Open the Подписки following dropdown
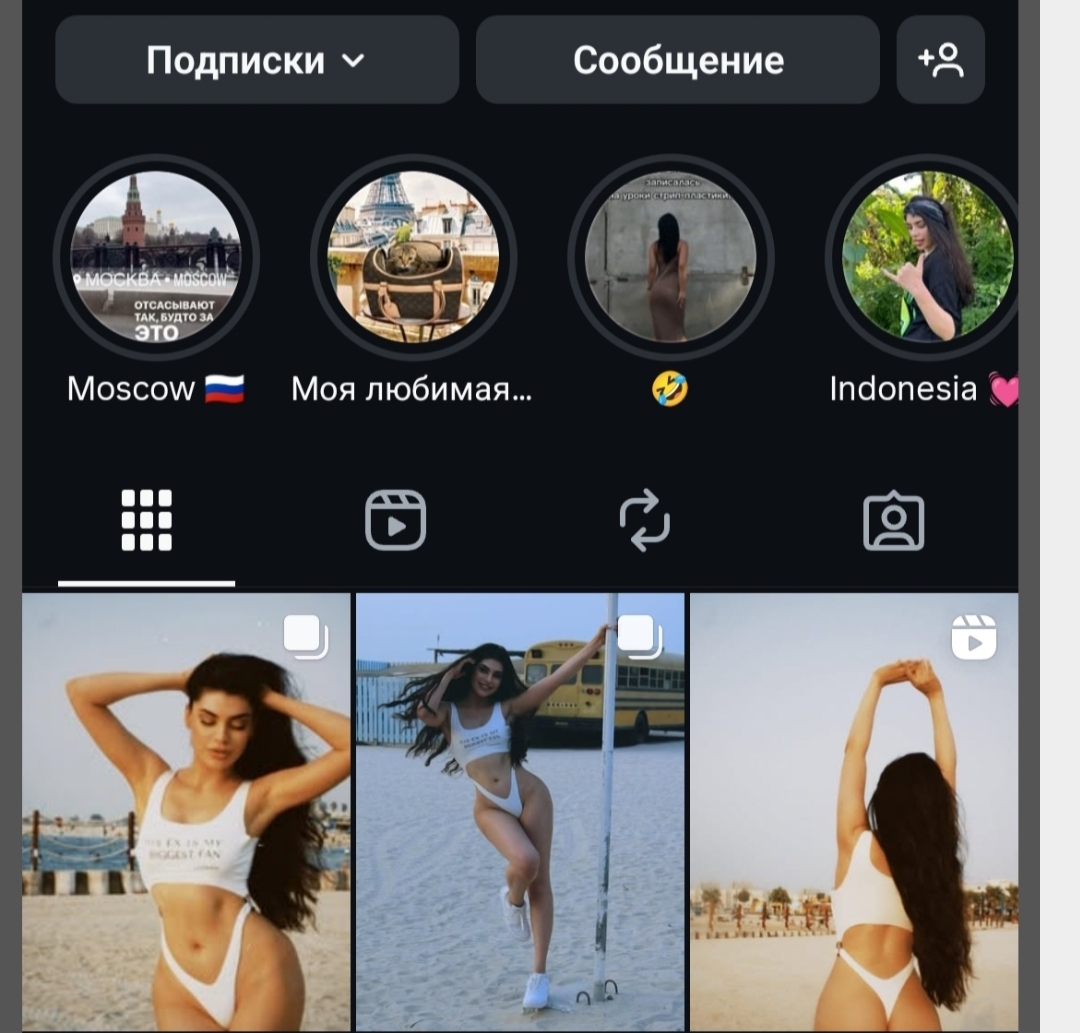The width and height of the screenshot is (1080, 1033). (257, 60)
